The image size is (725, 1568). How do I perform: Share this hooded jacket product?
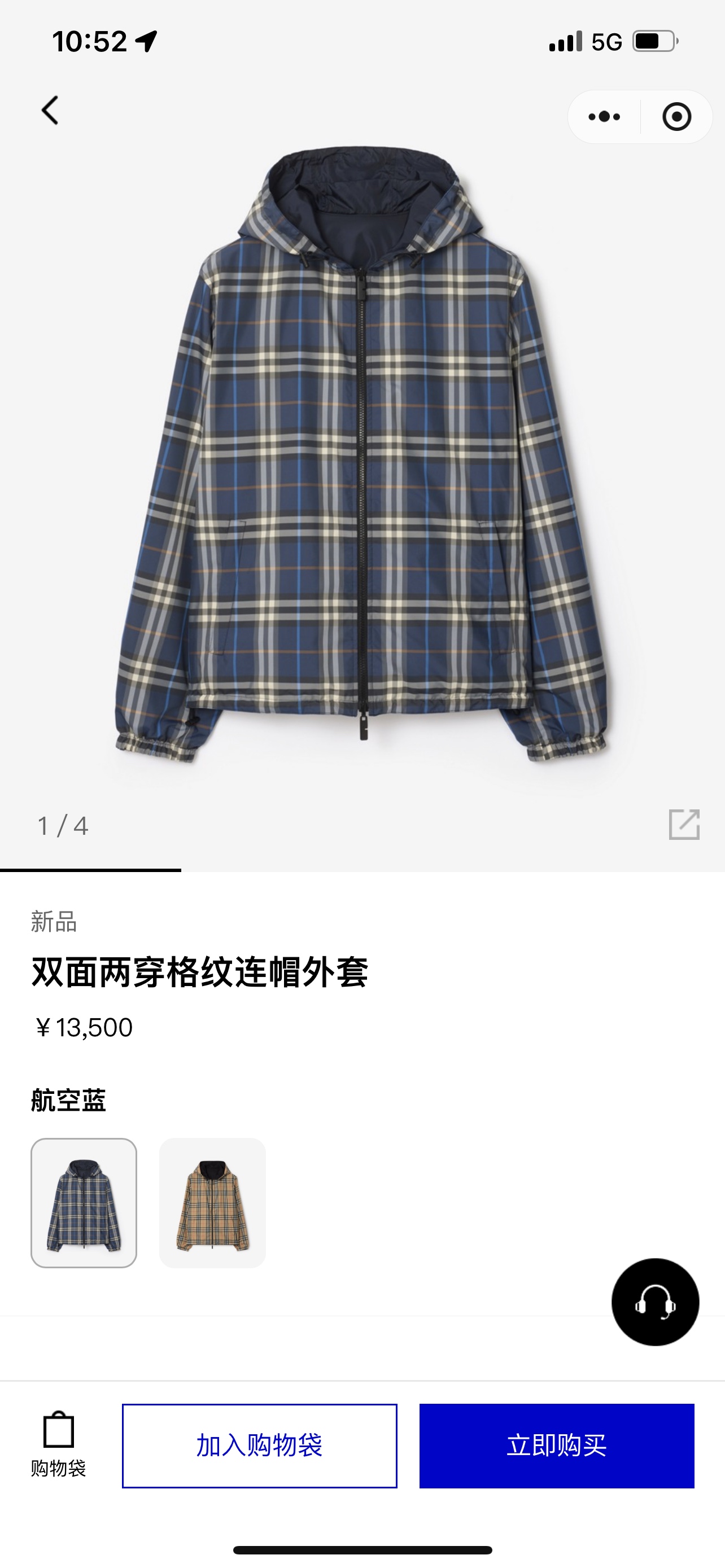684,825
